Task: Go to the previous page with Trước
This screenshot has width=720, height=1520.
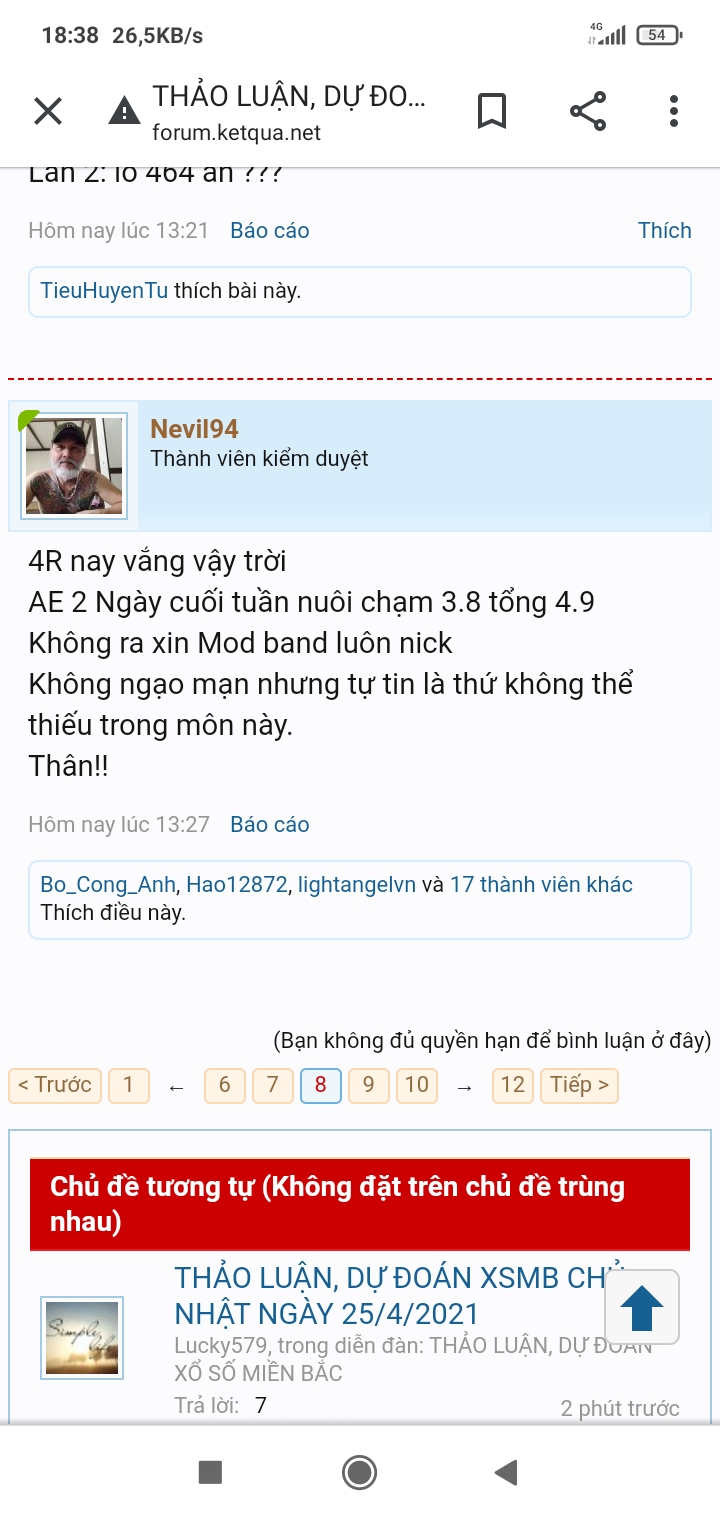Action: pos(55,1085)
